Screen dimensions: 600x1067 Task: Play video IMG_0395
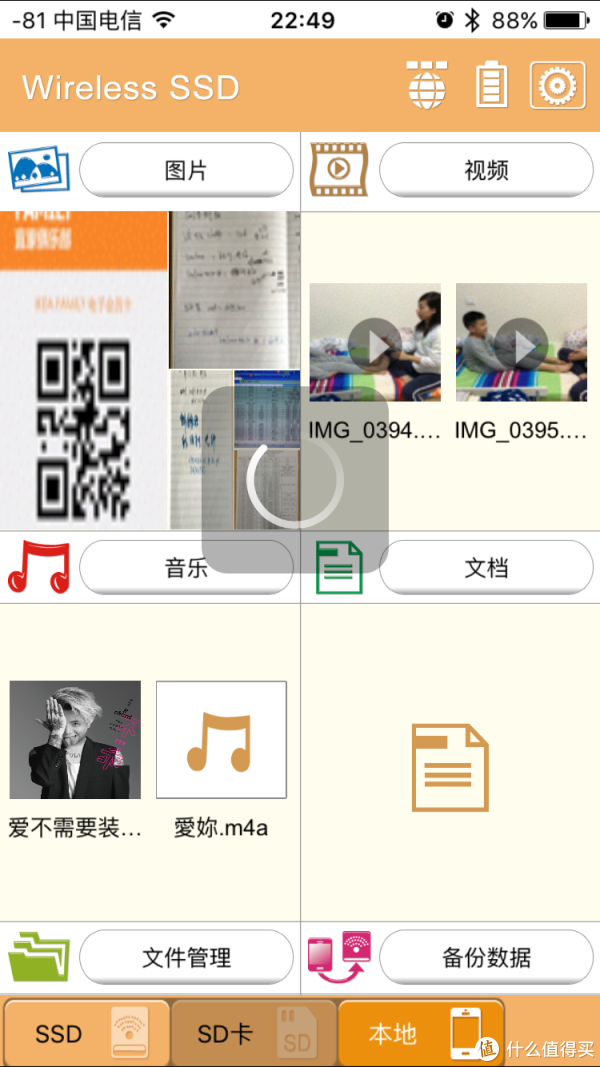(x=521, y=343)
